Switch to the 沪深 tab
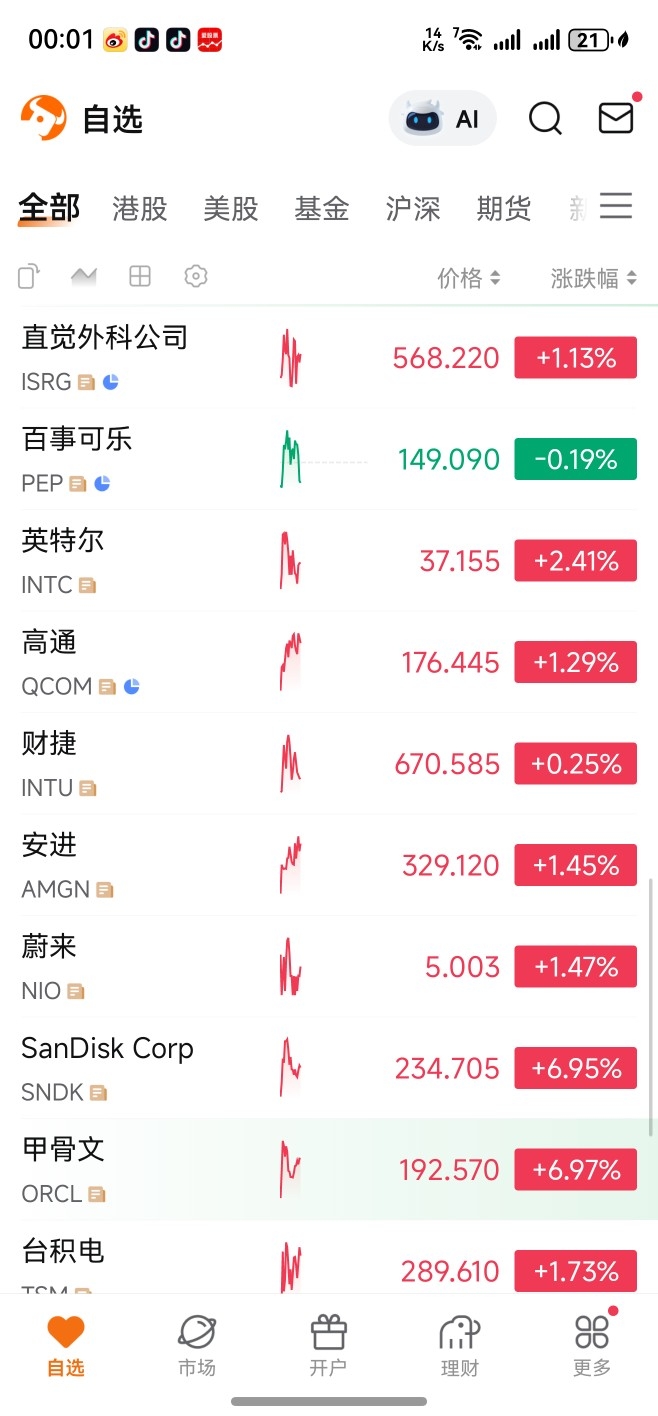This screenshot has height=1416, width=658. (413, 209)
